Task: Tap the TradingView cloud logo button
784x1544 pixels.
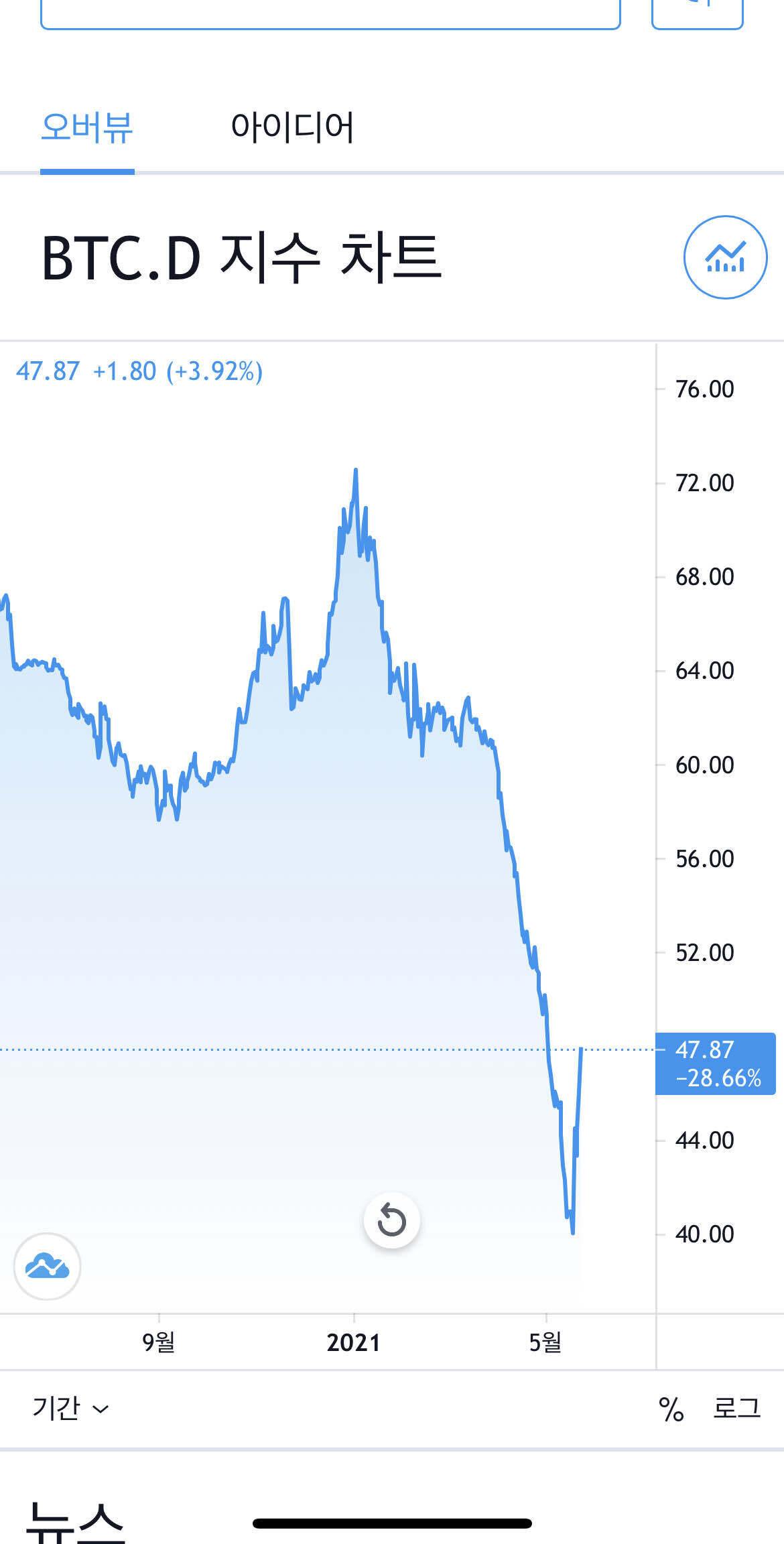Action: [x=47, y=1266]
